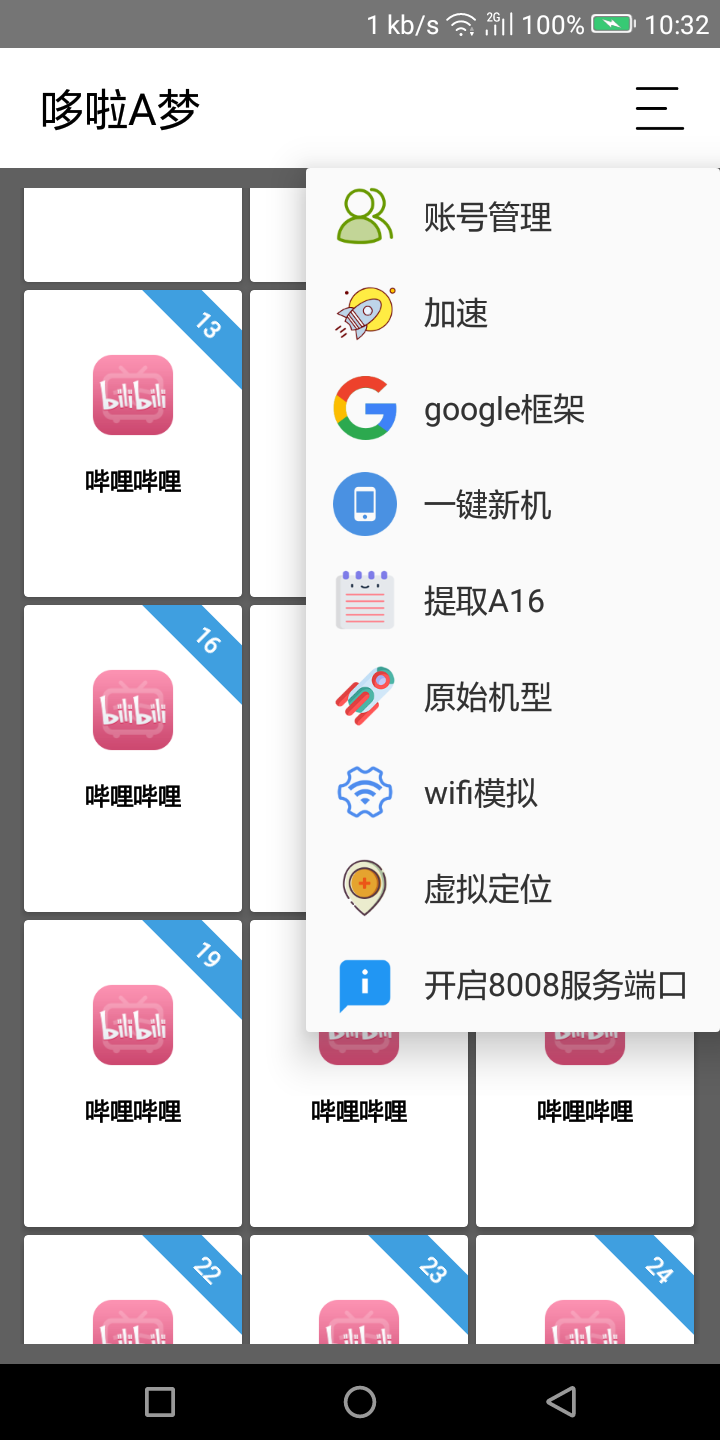Tap the bilibili card numbered 24

point(585,1320)
